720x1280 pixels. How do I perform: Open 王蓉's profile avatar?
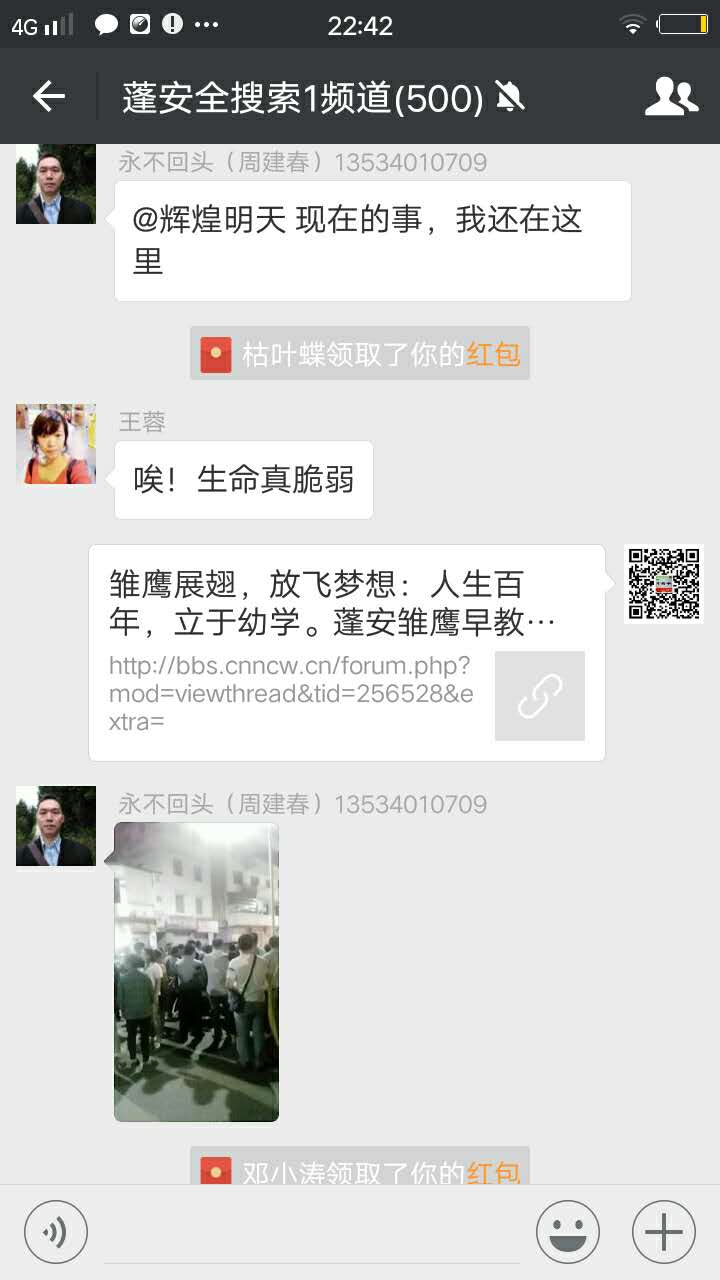coord(56,445)
